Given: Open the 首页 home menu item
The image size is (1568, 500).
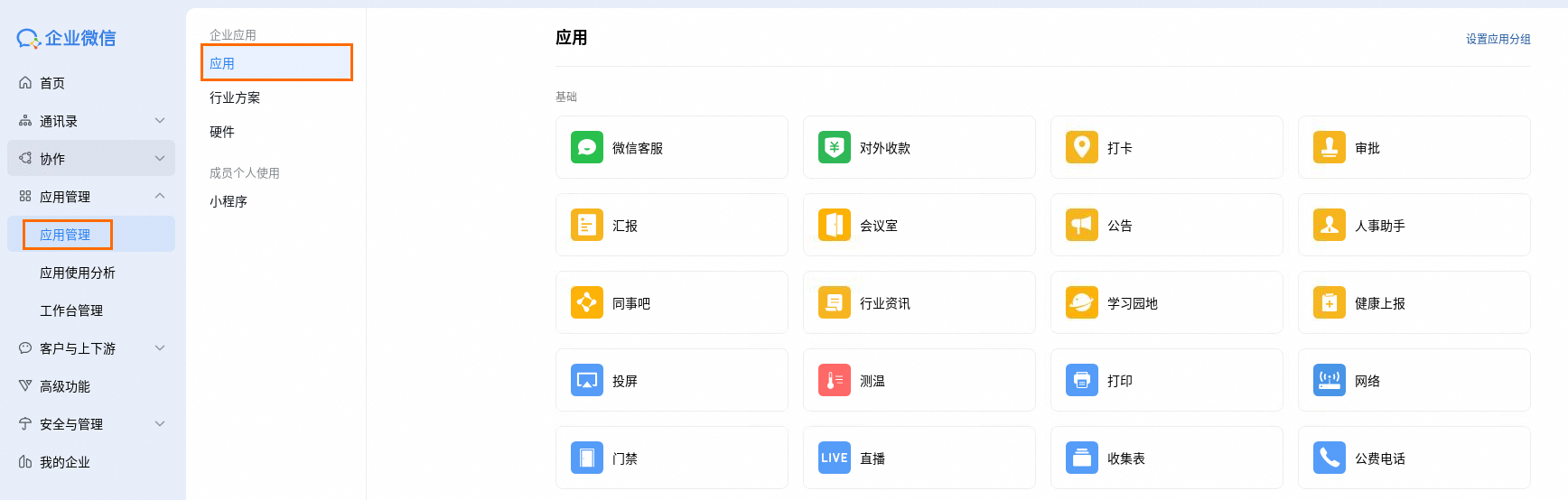Looking at the screenshot, I should point(52,83).
